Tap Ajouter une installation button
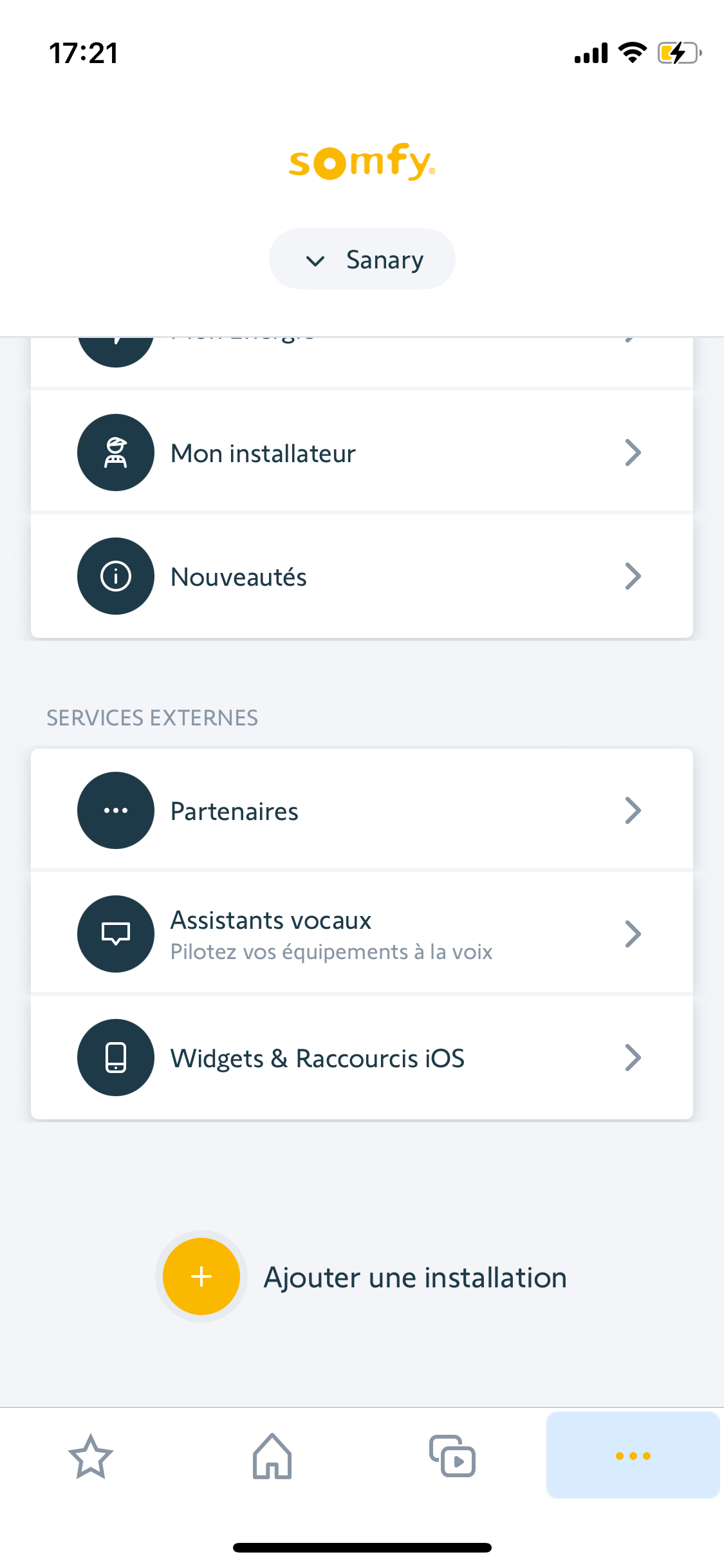724x1568 pixels. (x=362, y=1277)
